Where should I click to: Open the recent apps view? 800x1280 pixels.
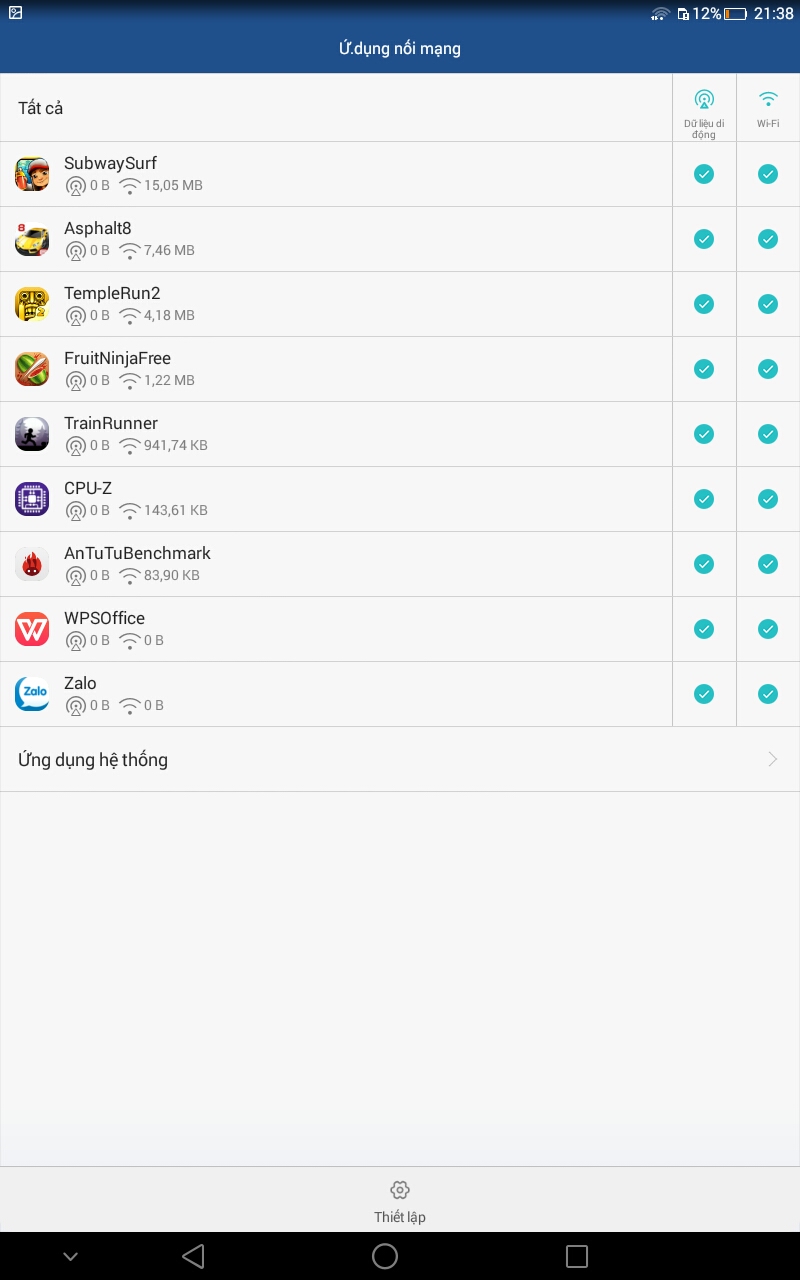coord(577,1256)
